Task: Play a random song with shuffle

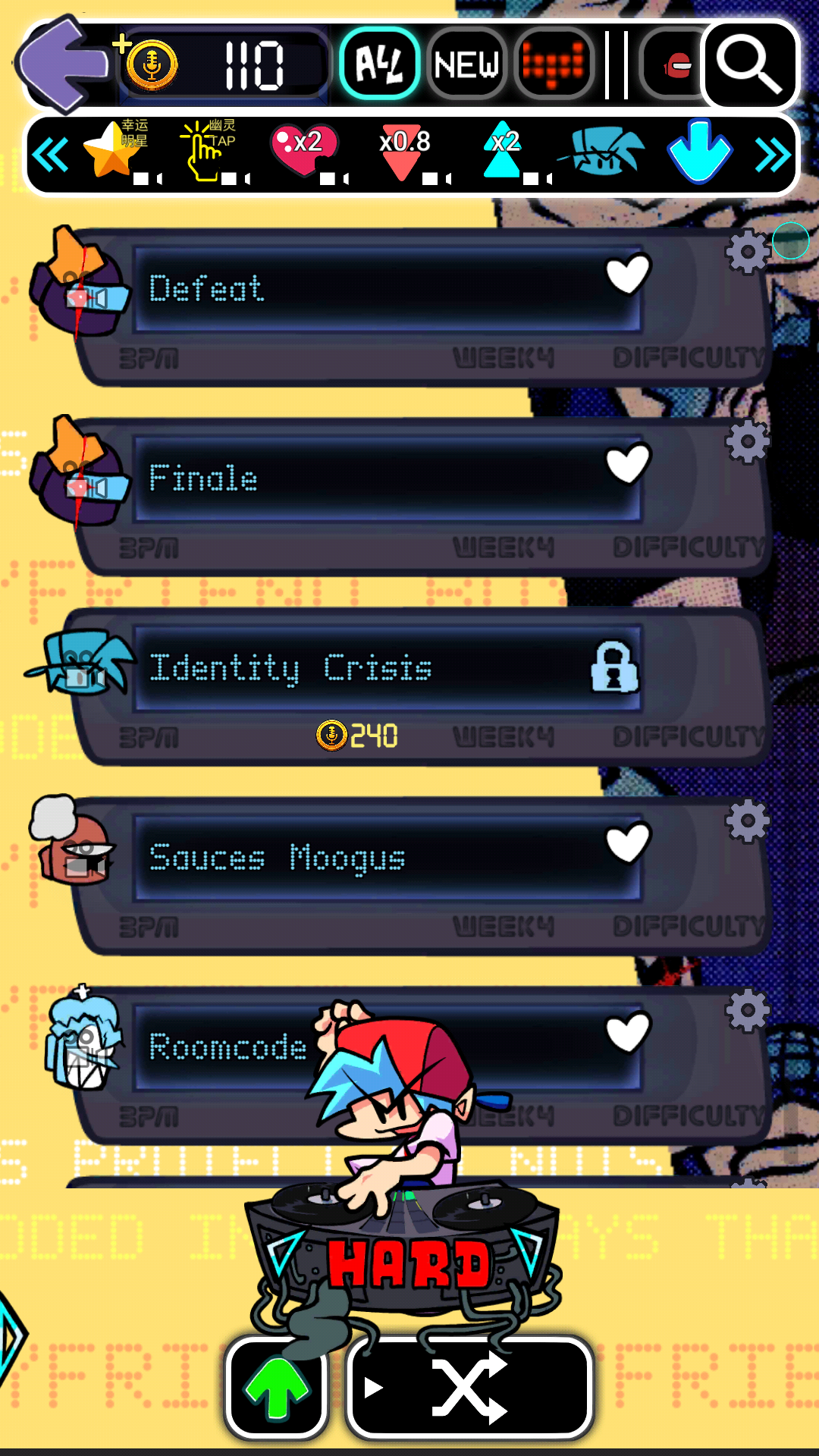Action: (x=469, y=1388)
